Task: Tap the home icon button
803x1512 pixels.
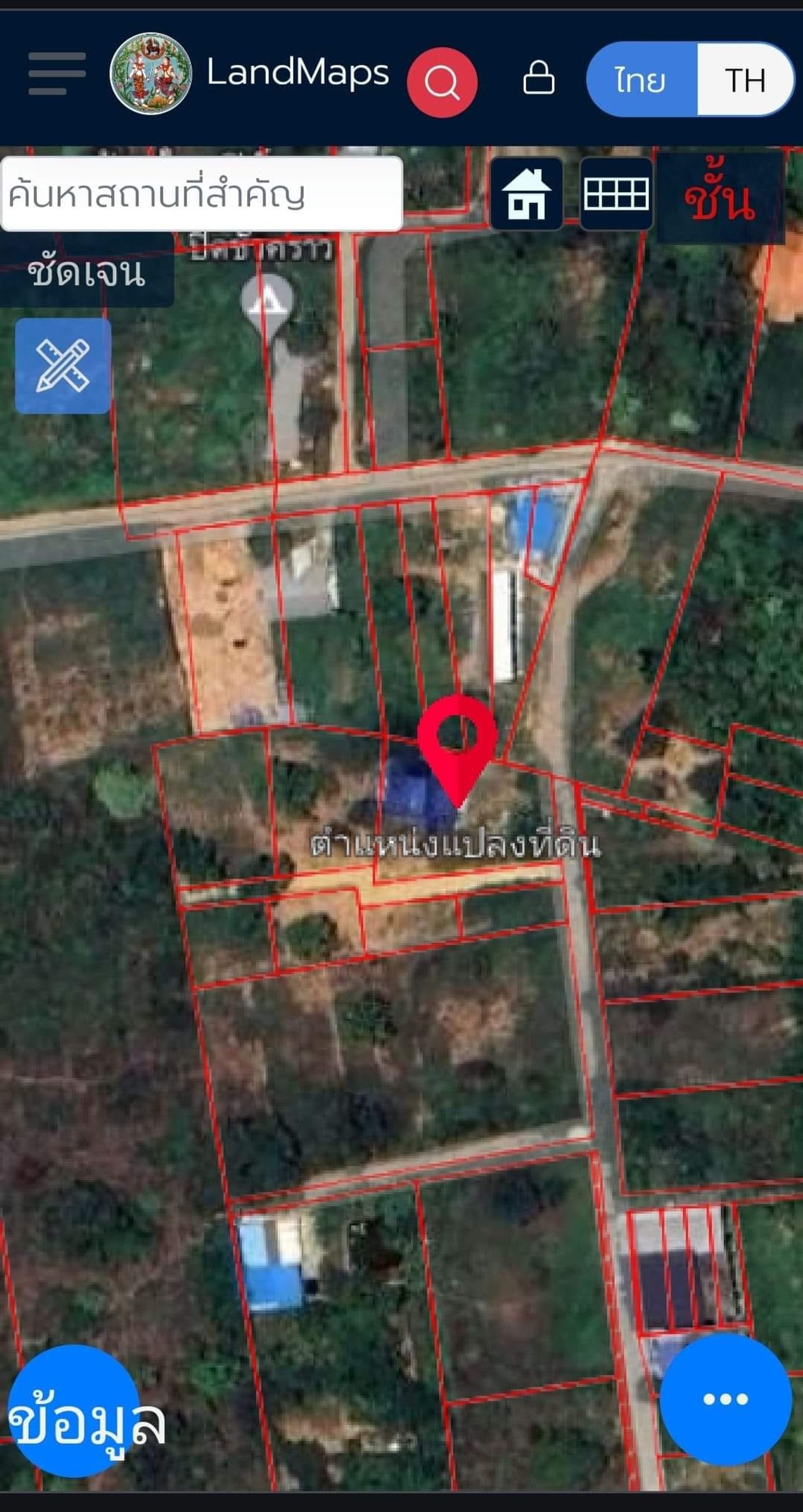Action: [x=526, y=194]
